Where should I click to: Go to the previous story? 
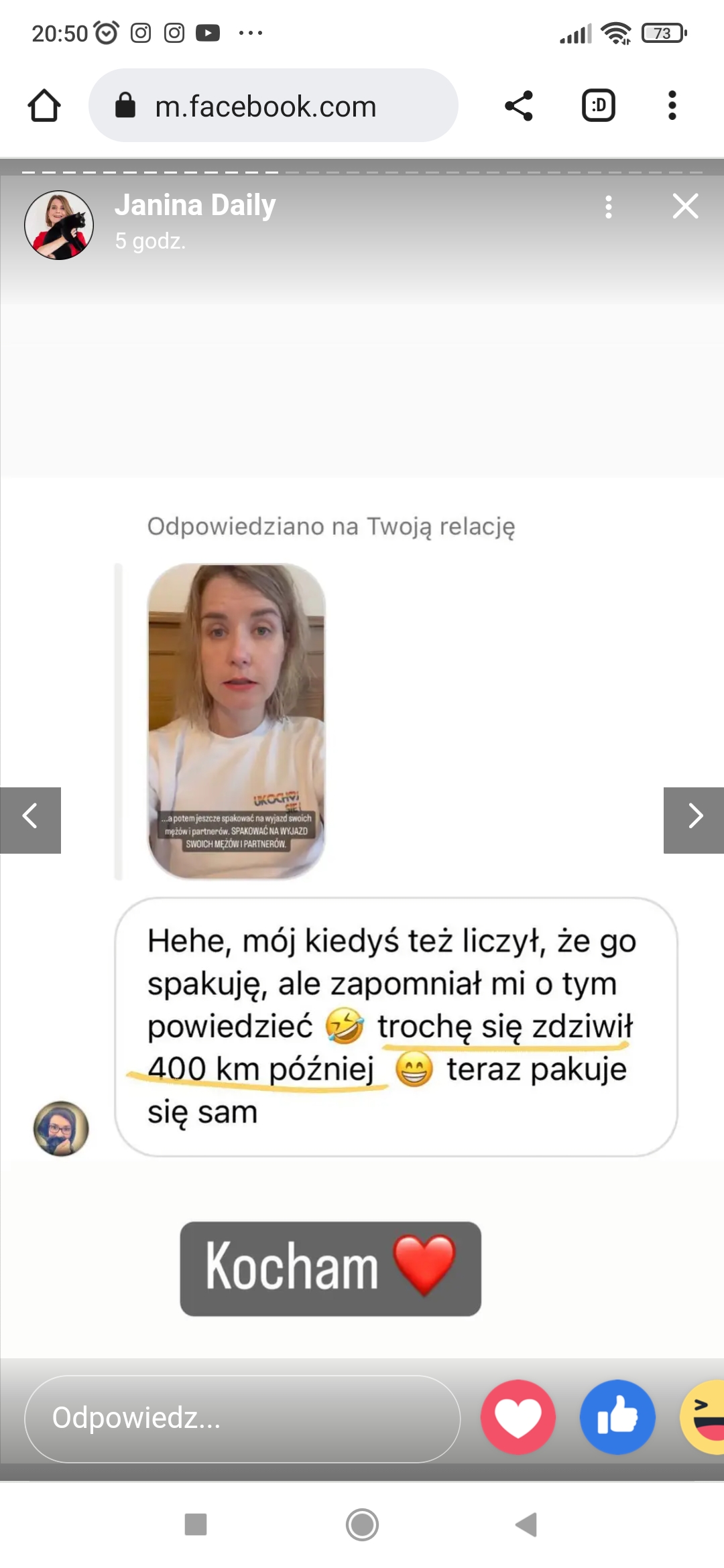coord(30,820)
